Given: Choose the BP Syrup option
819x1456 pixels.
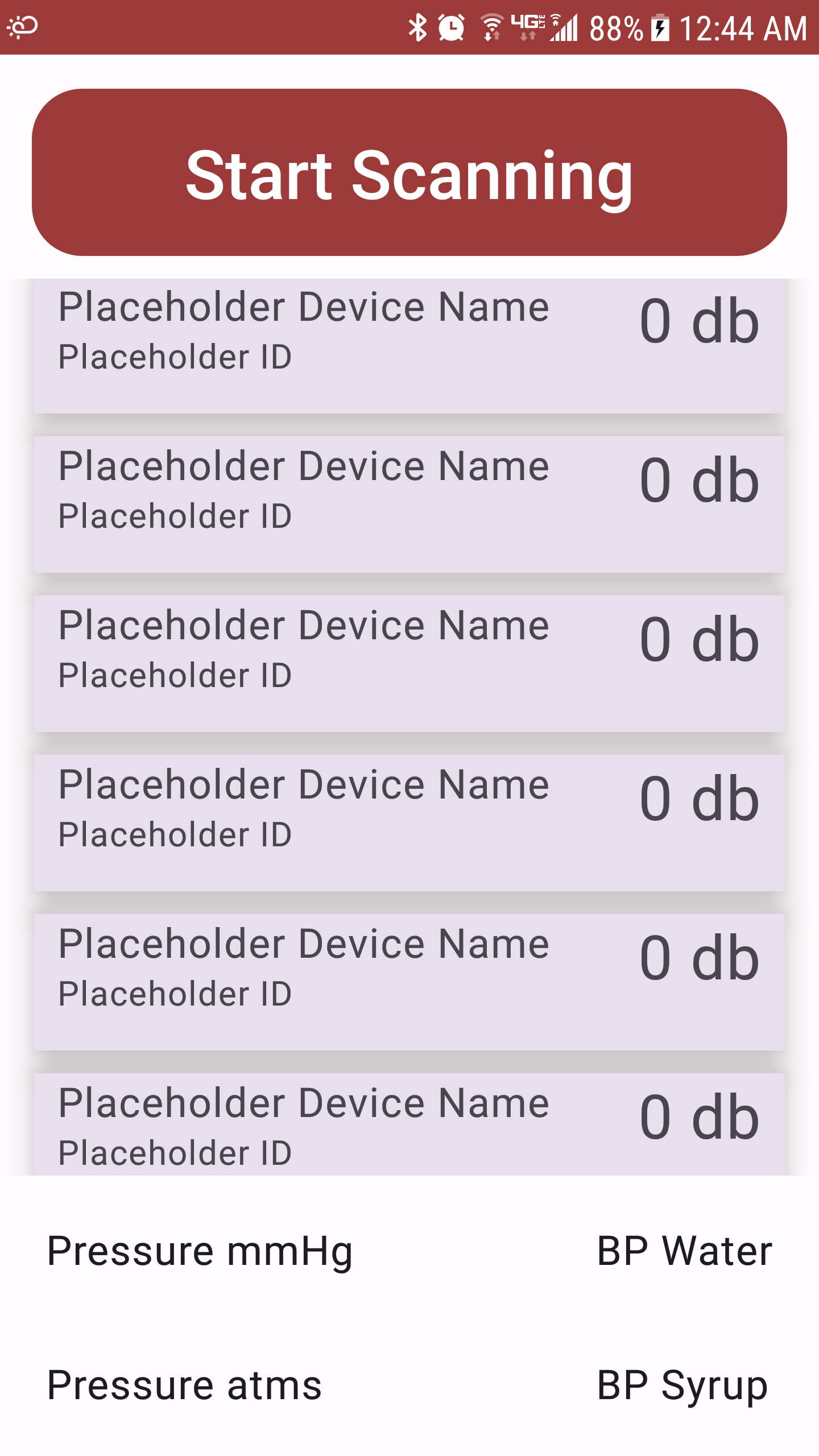Looking at the screenshot, I should click(682, 1385).
